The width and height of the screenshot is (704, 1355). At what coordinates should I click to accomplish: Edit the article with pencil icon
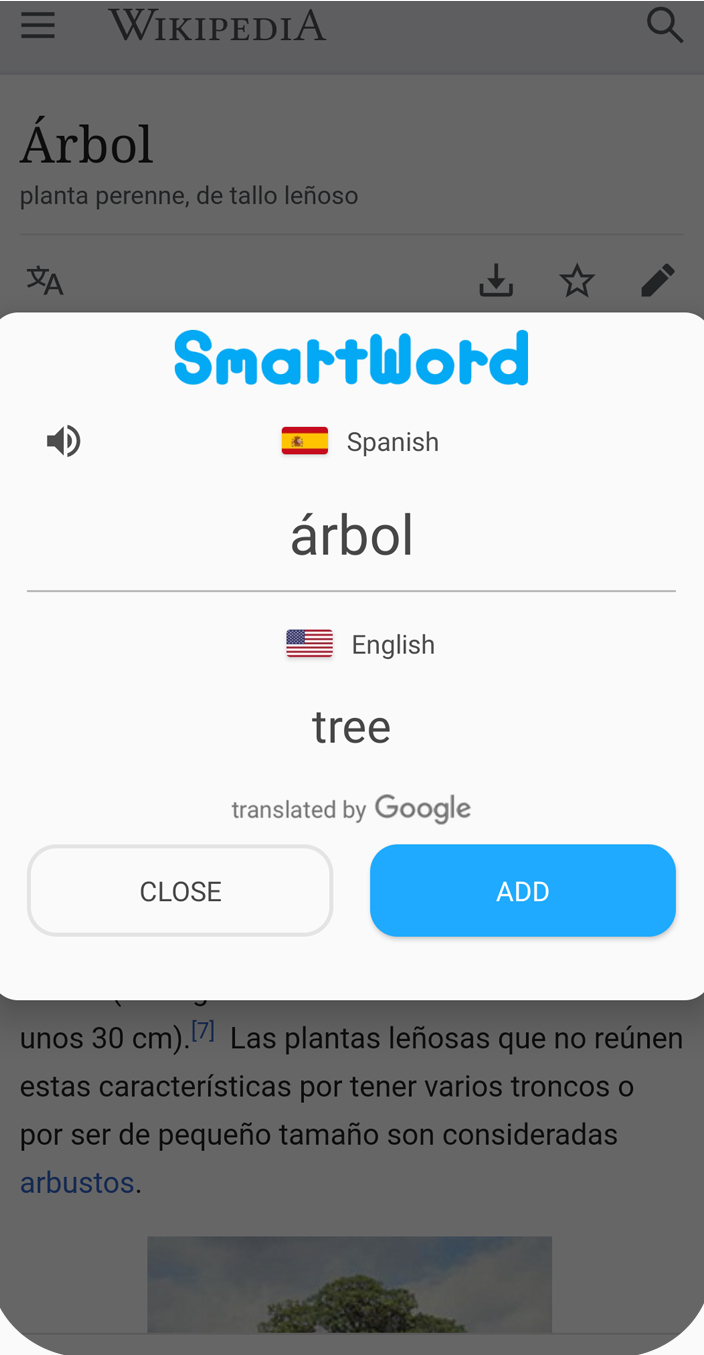tap(658, 281)
